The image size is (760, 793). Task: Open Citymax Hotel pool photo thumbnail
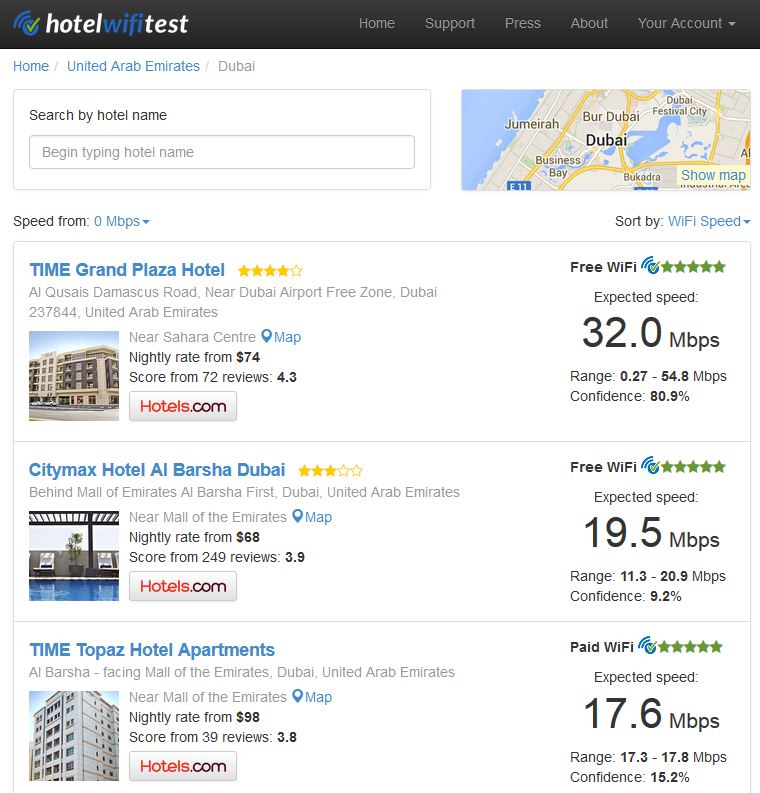[74, 556]
